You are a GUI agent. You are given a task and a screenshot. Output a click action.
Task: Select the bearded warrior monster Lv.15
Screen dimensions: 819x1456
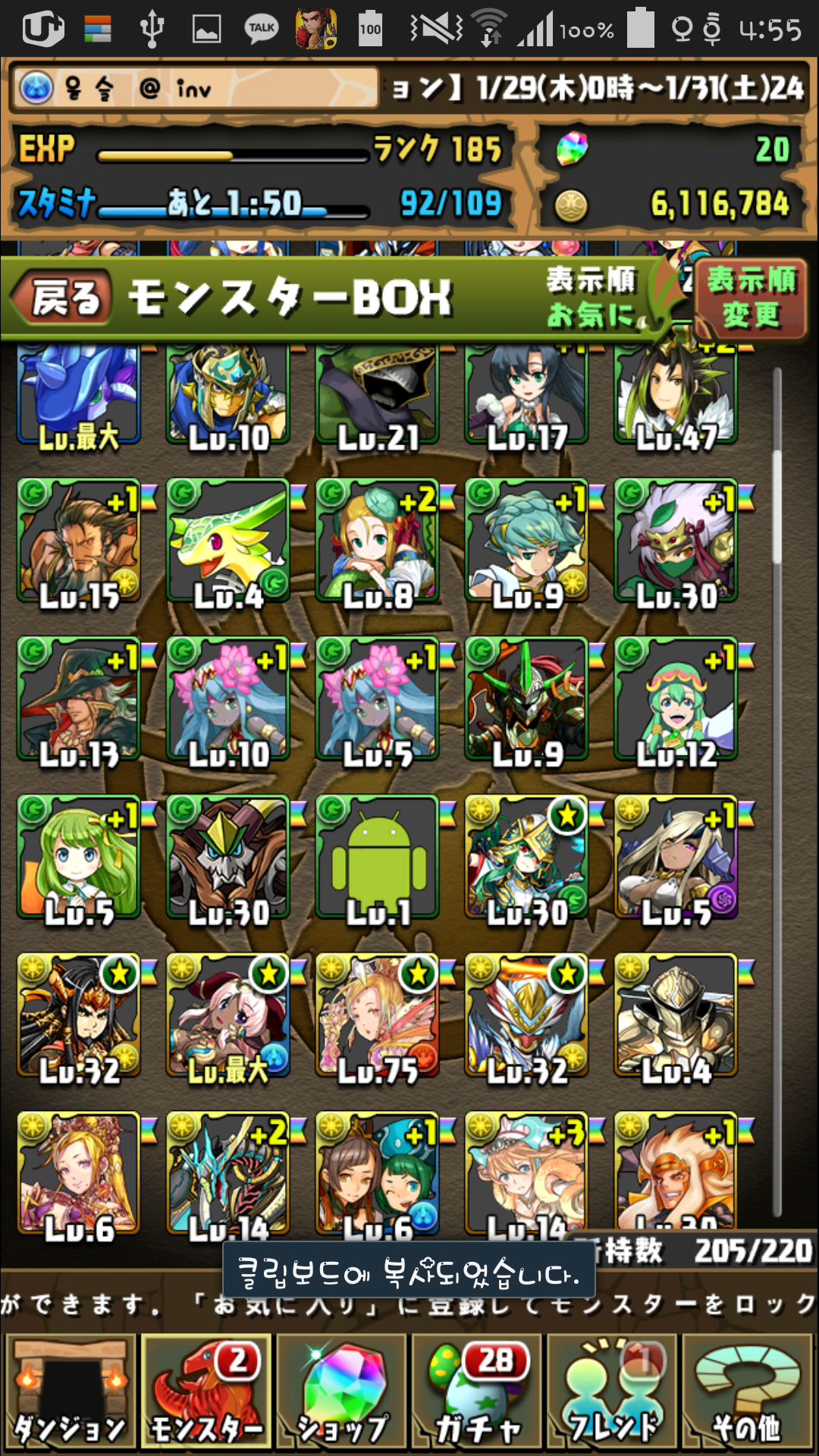pyautogui.click(x=79, y=541)
